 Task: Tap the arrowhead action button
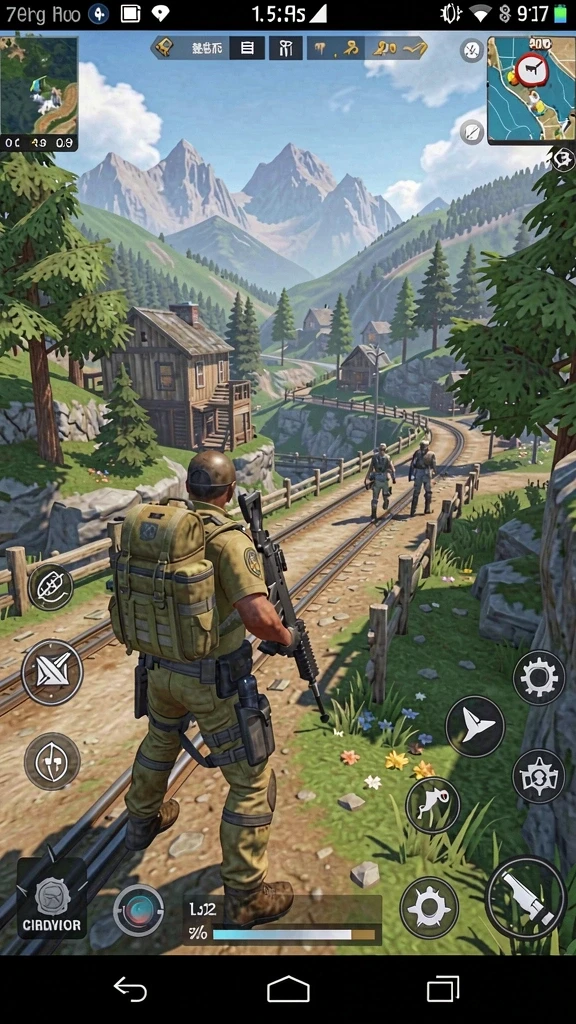[475, 726]
